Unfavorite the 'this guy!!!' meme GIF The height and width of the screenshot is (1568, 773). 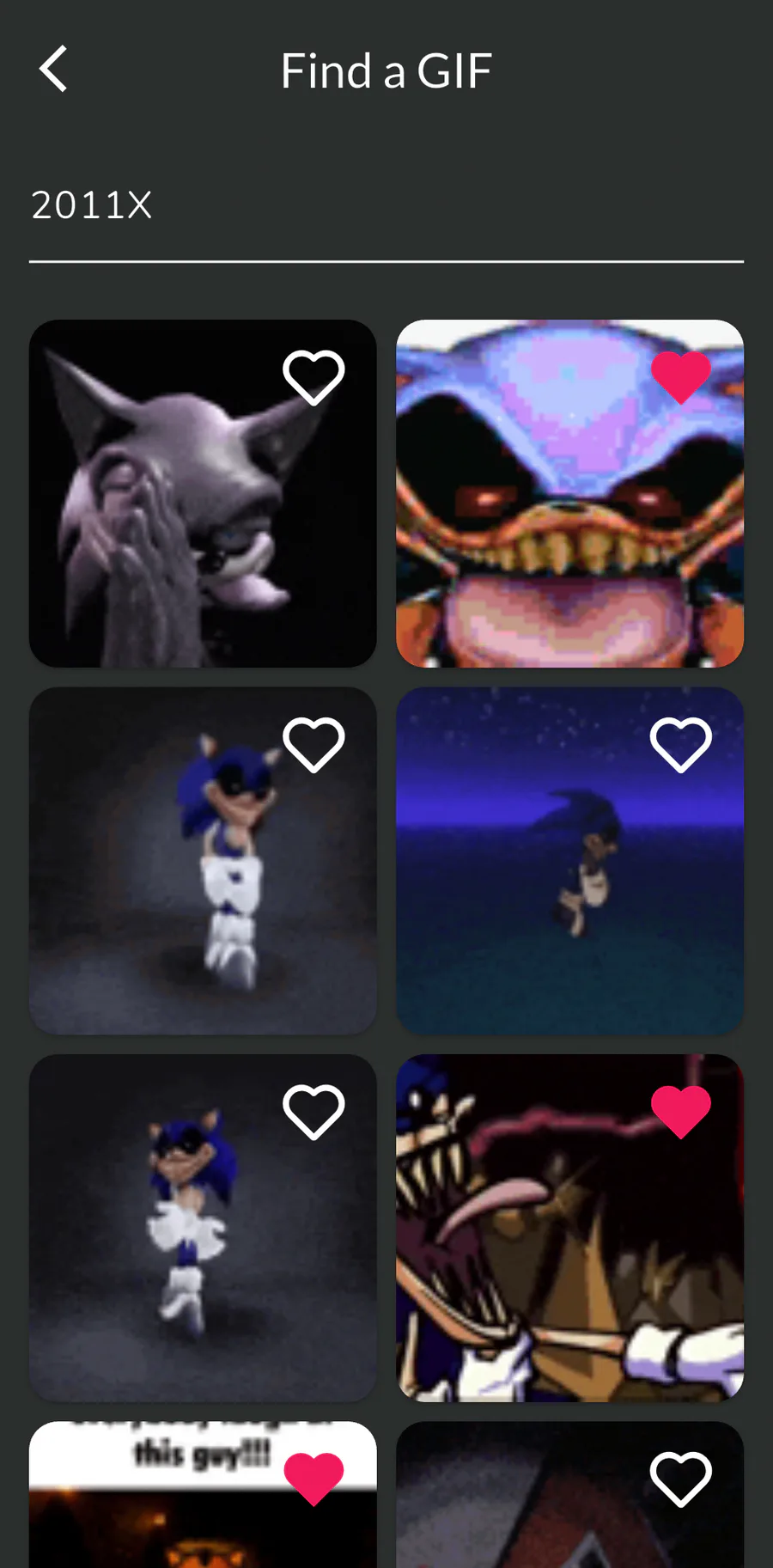tap(313, 1480)
